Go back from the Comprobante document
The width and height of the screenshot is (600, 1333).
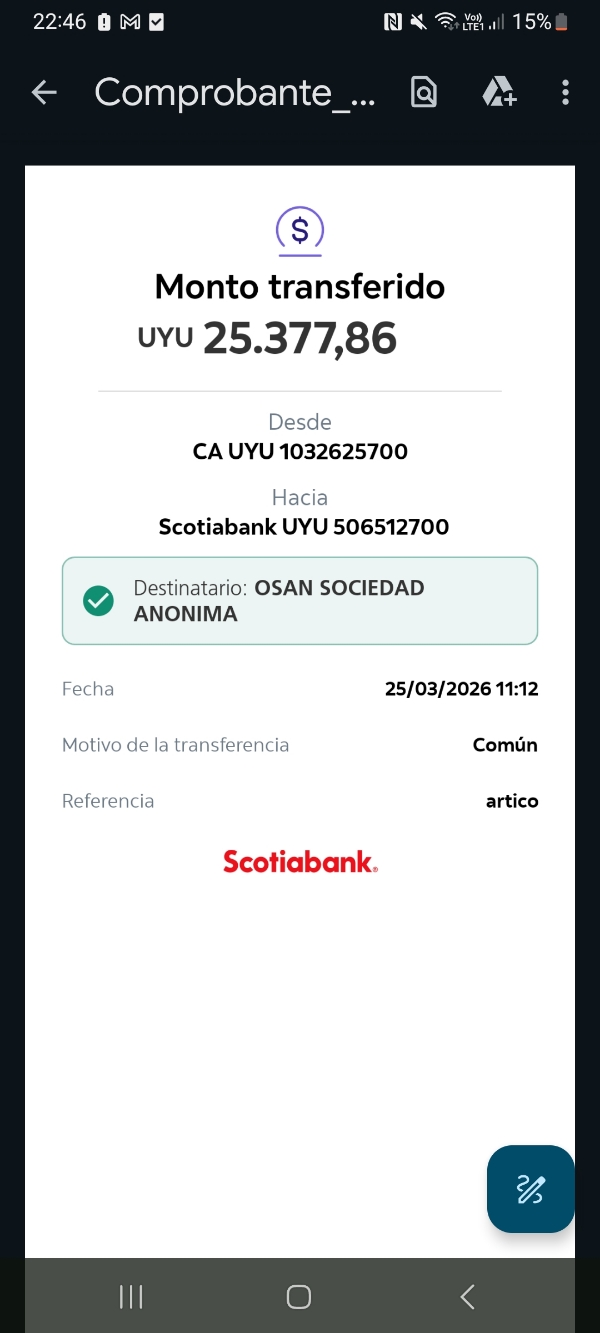click(x=44, y=93)
